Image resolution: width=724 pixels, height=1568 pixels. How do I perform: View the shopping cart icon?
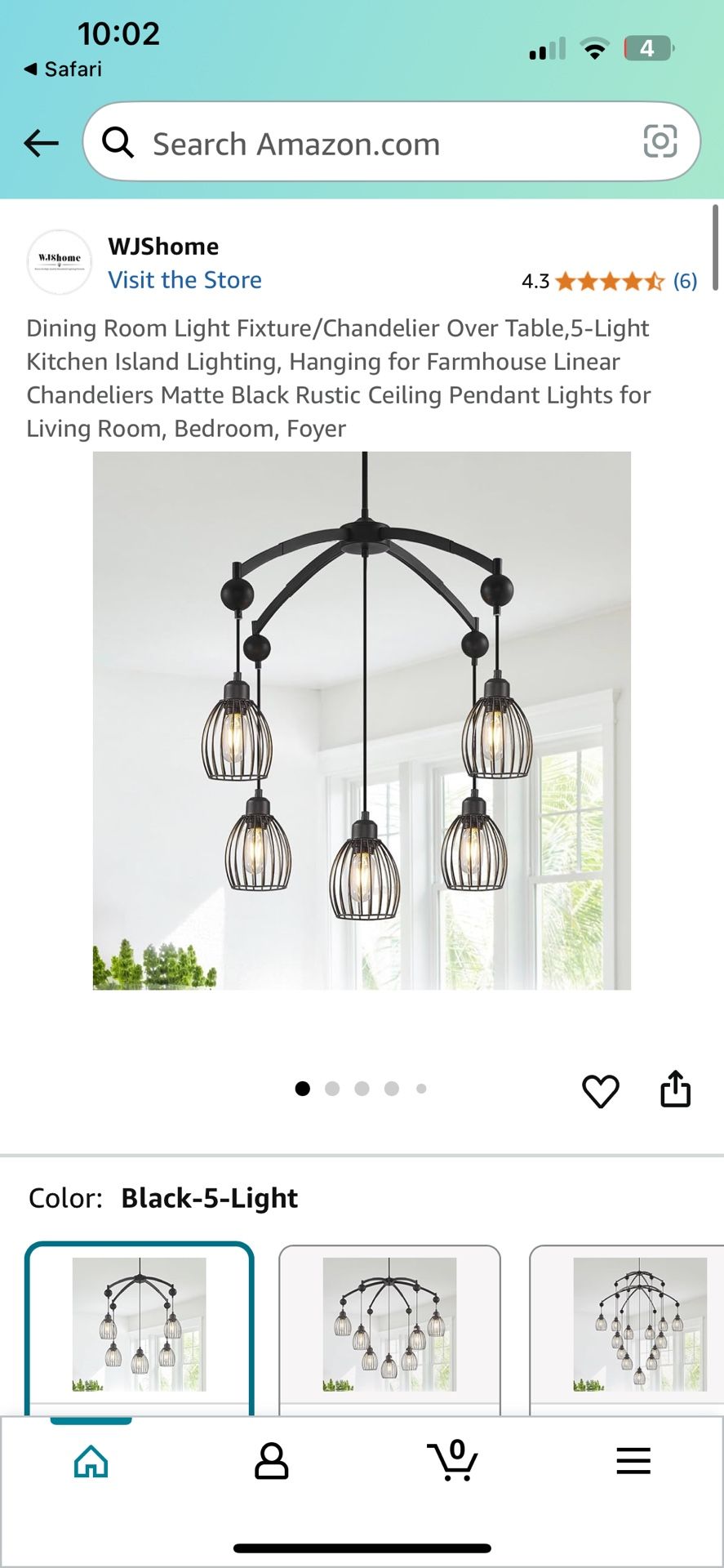point(454,1462)
